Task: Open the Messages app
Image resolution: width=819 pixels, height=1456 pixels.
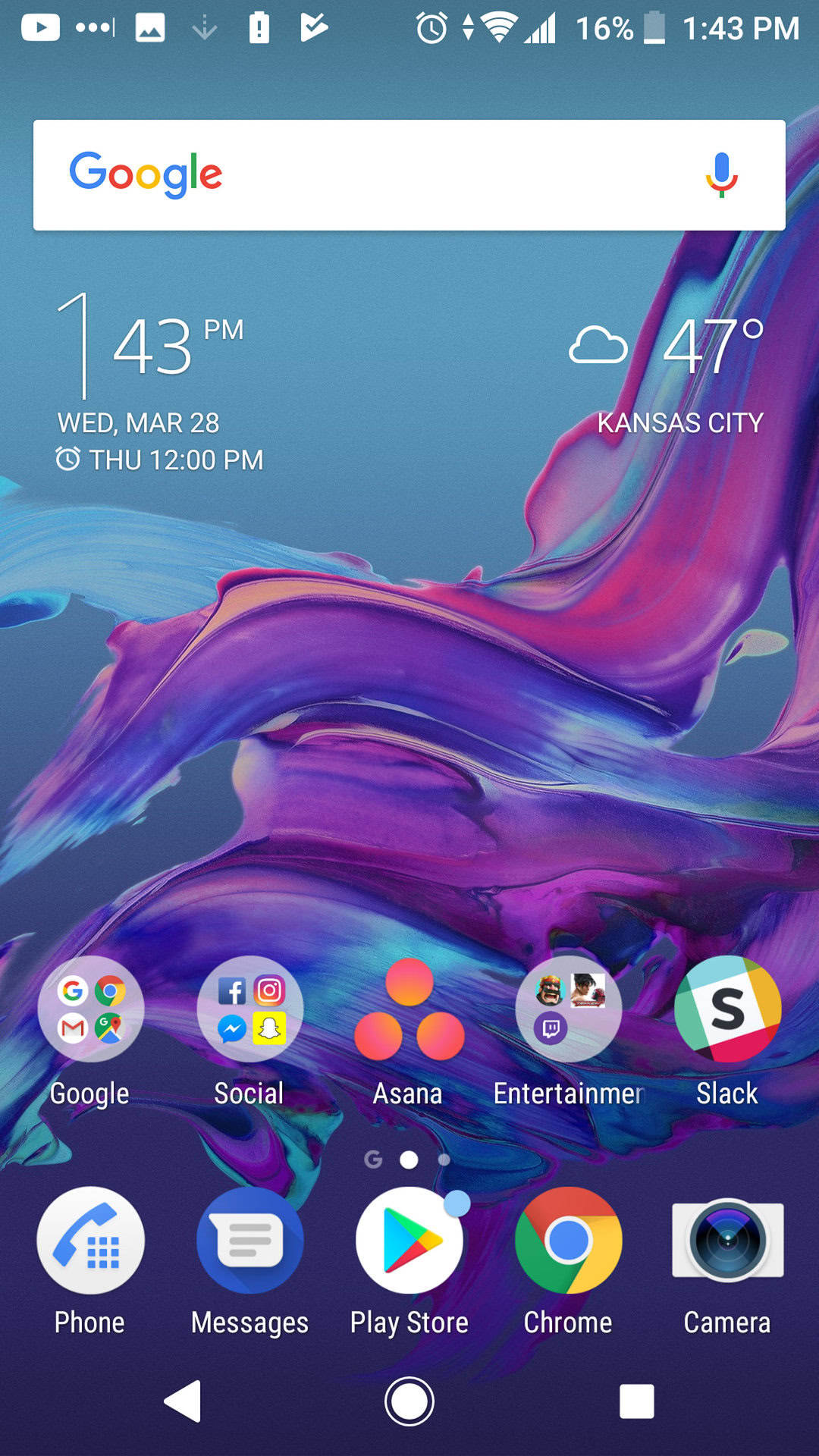Action: [x=249, y=1241]
